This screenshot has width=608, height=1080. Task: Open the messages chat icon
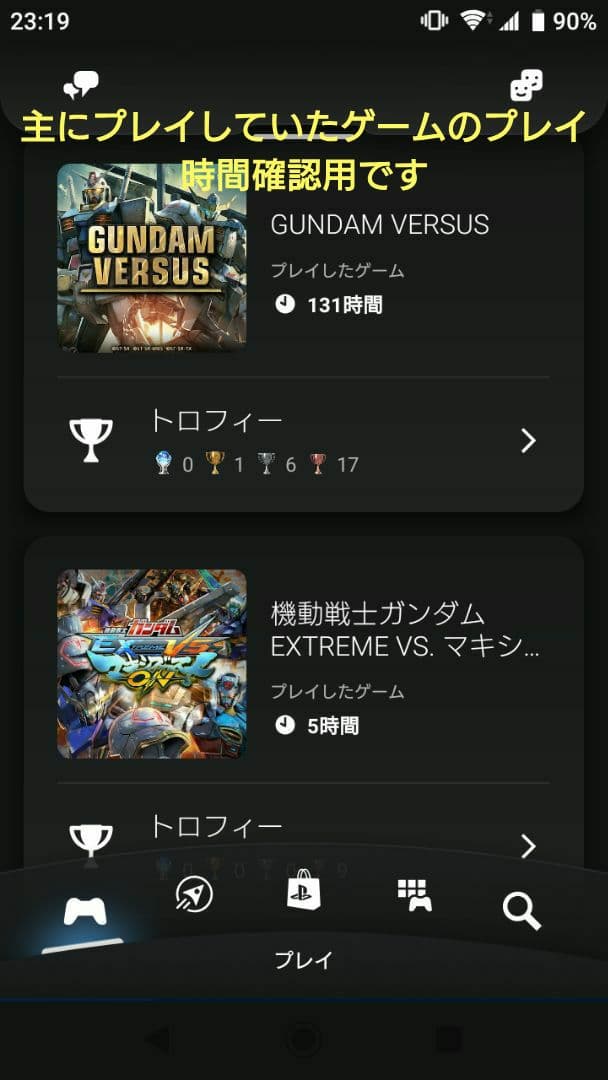[x=80, y=87]
